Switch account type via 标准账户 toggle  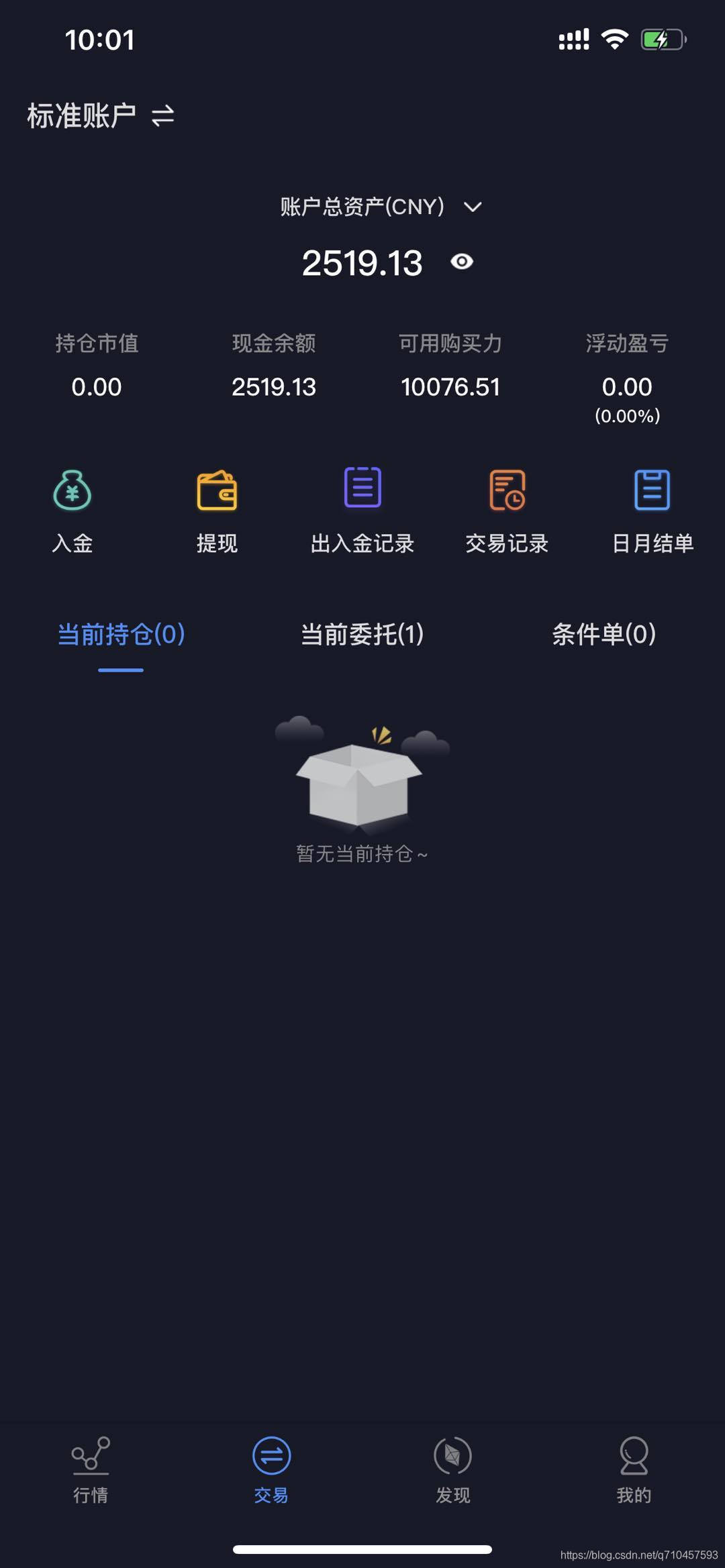tap(162, 116)
